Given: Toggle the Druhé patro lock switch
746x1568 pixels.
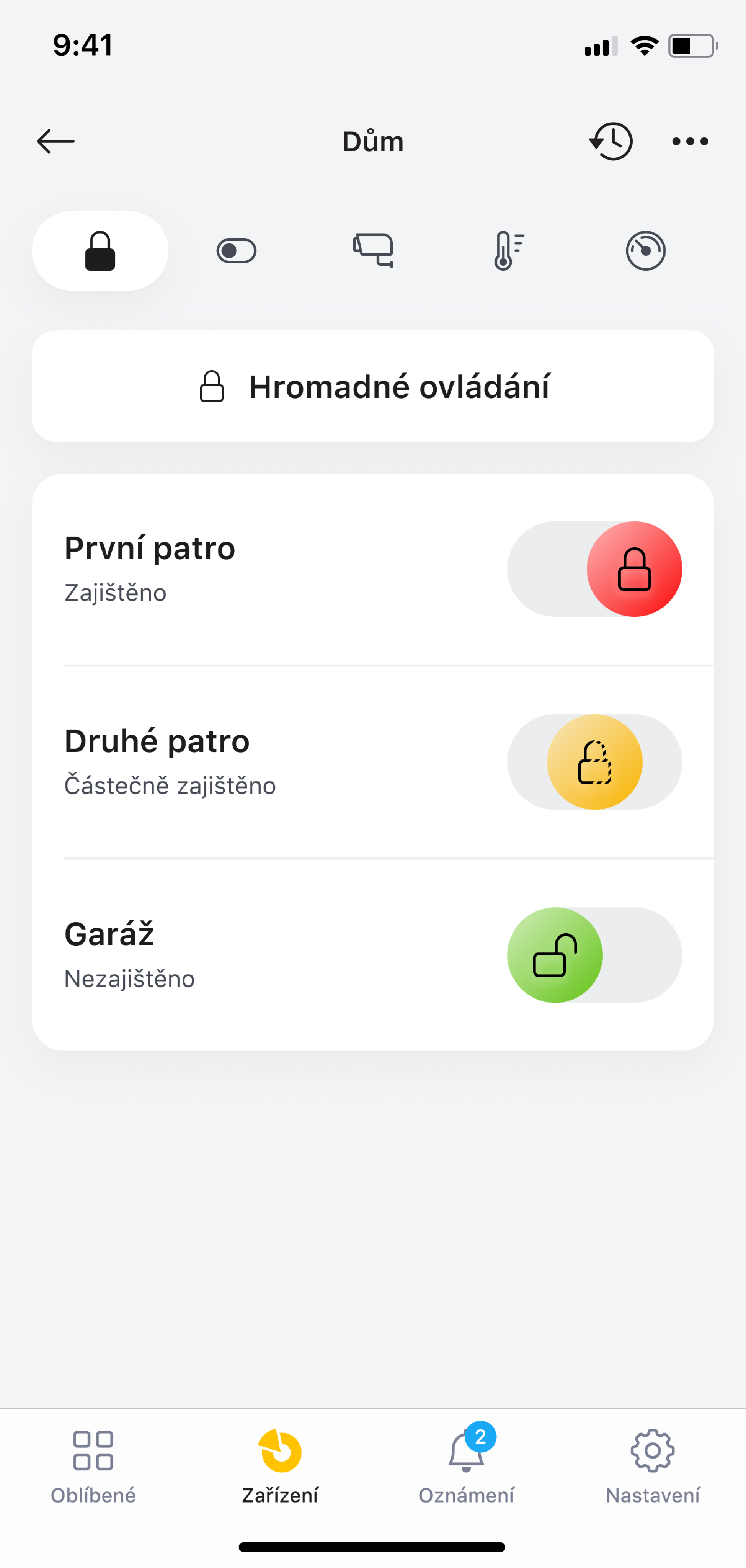Looking at the screenshot, I should (x=594, y=762).
